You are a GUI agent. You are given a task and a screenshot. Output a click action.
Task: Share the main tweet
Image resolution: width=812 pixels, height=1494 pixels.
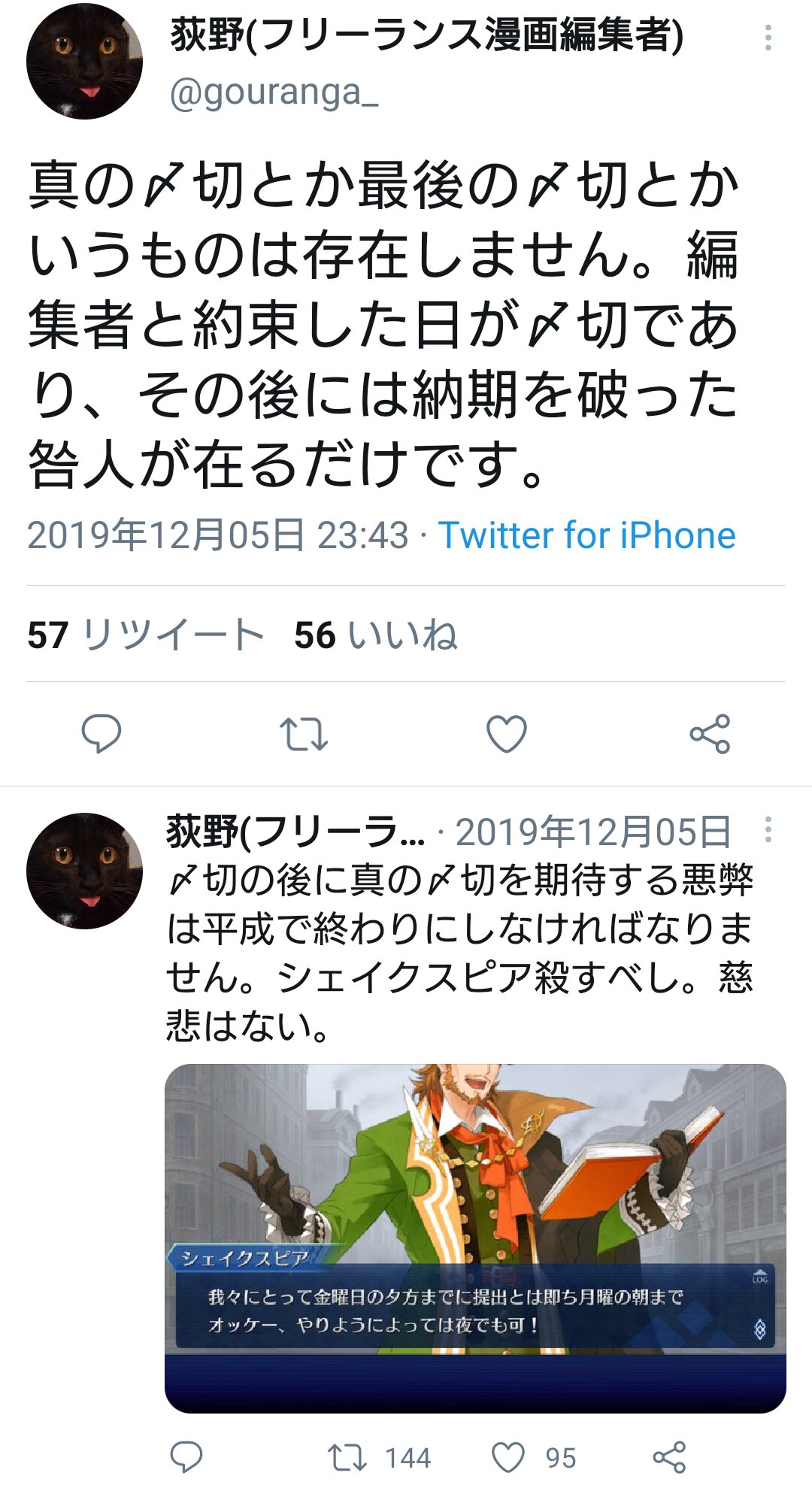pos(710,733)
